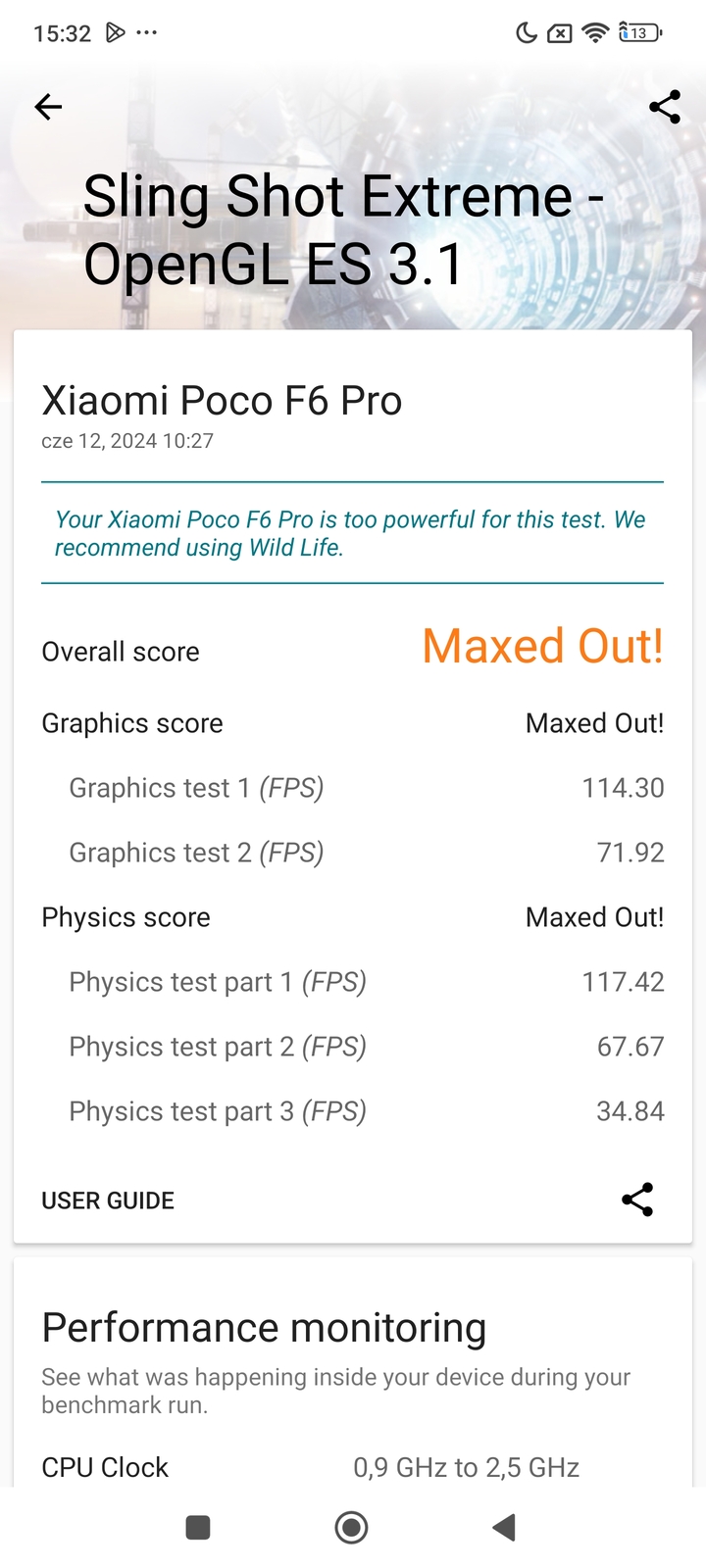Share results from the top bar
Image resolution: width=706 pixels, height=1568 pixels.
[665, 107]
